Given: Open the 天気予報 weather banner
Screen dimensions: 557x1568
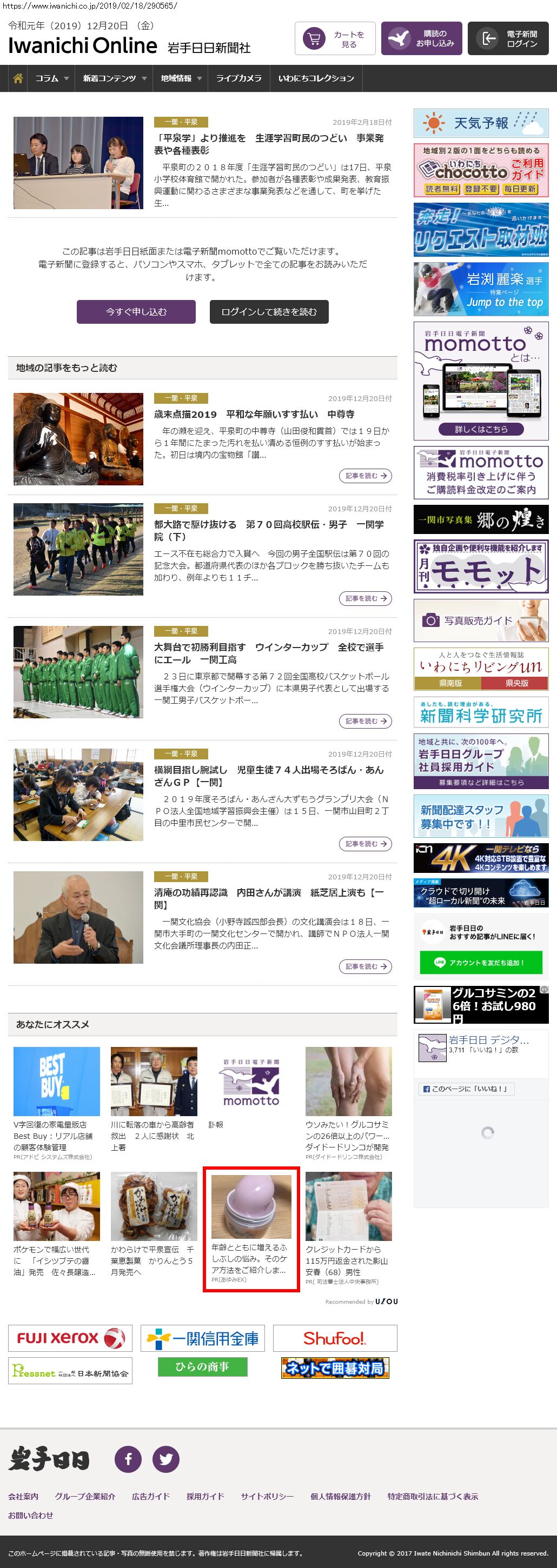Looking at the screenshot, I should click(481, 123).
